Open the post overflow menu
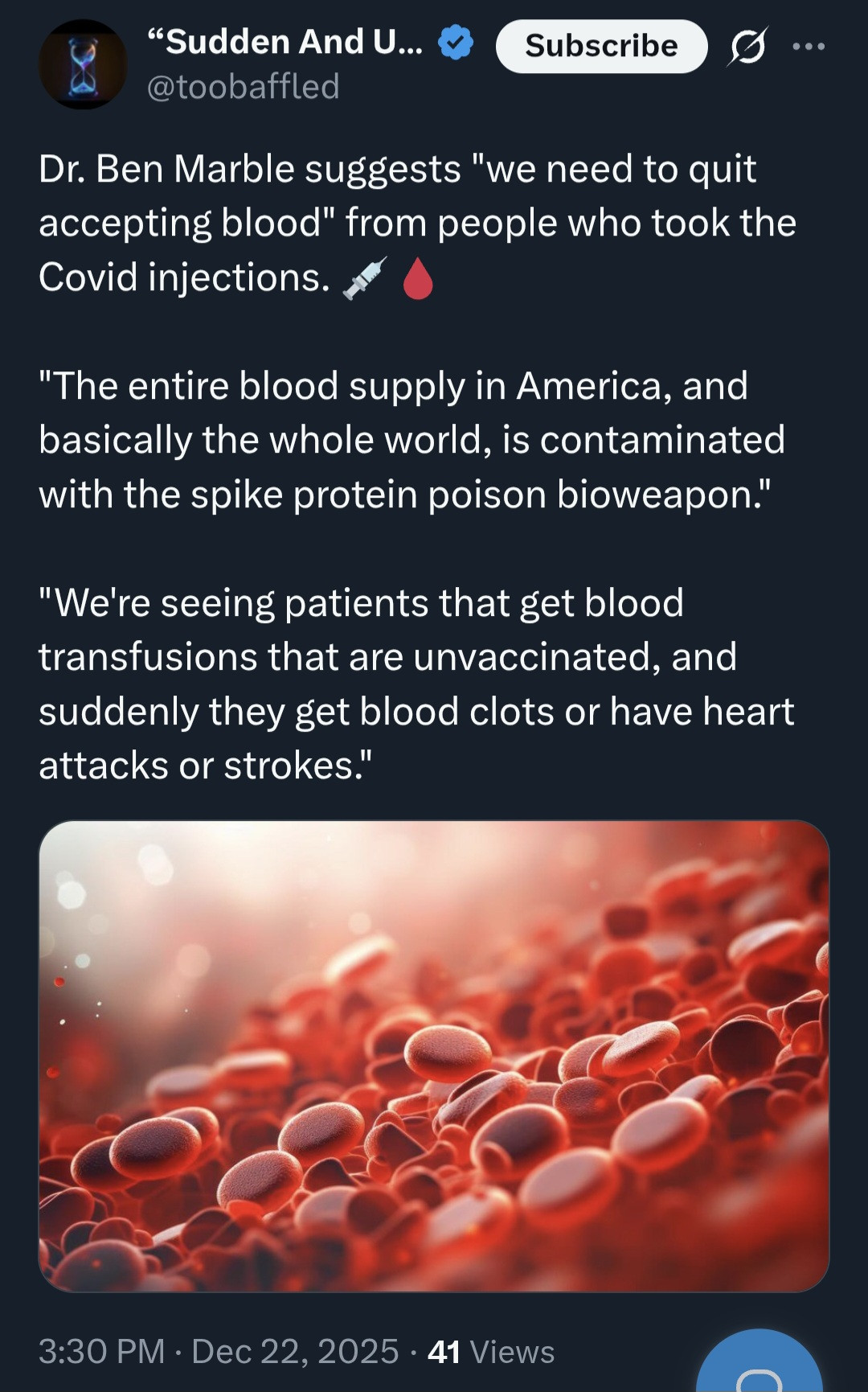 pyautogui.click(x=808, y=47)
